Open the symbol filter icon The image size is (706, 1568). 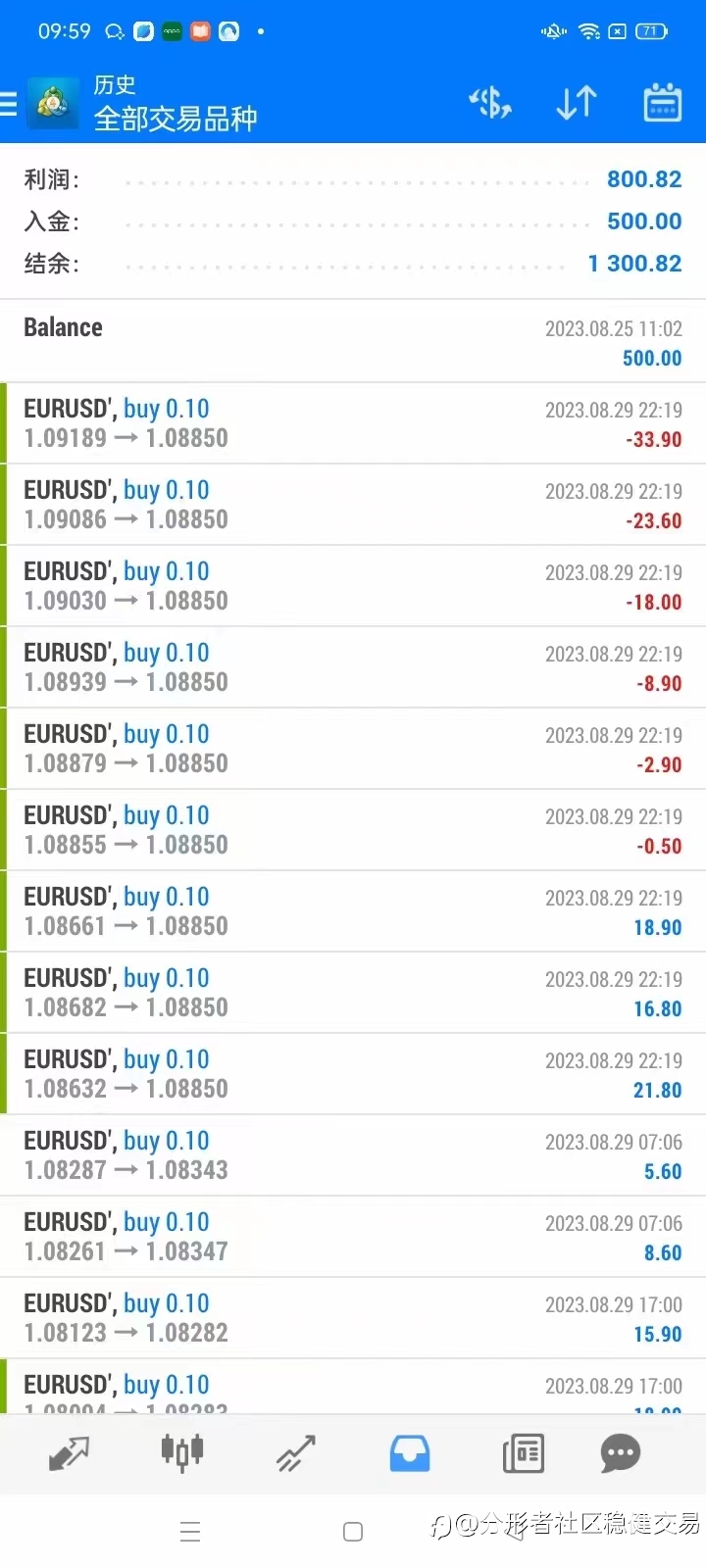point(490,102)
